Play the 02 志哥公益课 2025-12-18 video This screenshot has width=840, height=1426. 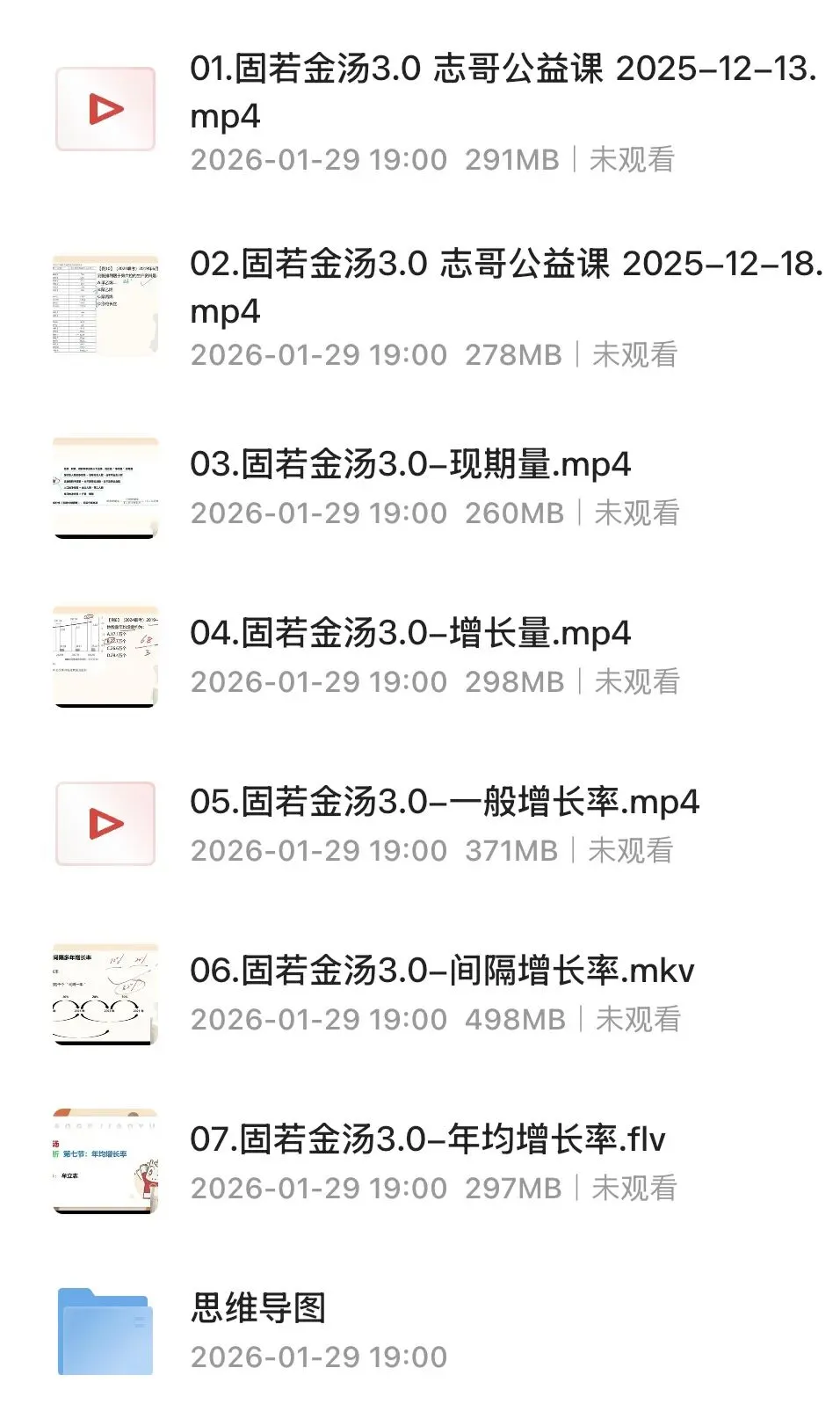click(506, 287)
